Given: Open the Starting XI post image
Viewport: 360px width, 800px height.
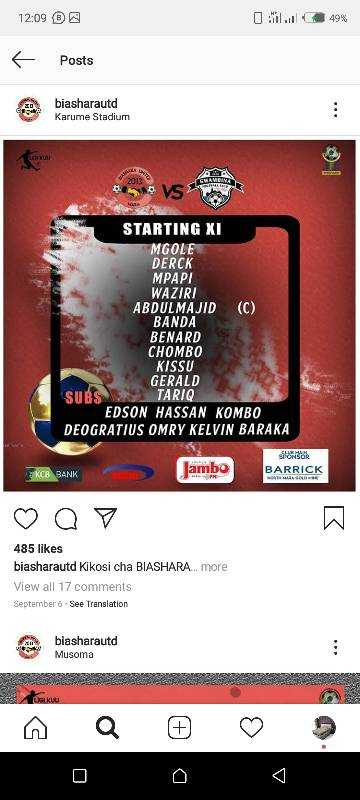Looking at the screenshot, I should tap(179, 315).
